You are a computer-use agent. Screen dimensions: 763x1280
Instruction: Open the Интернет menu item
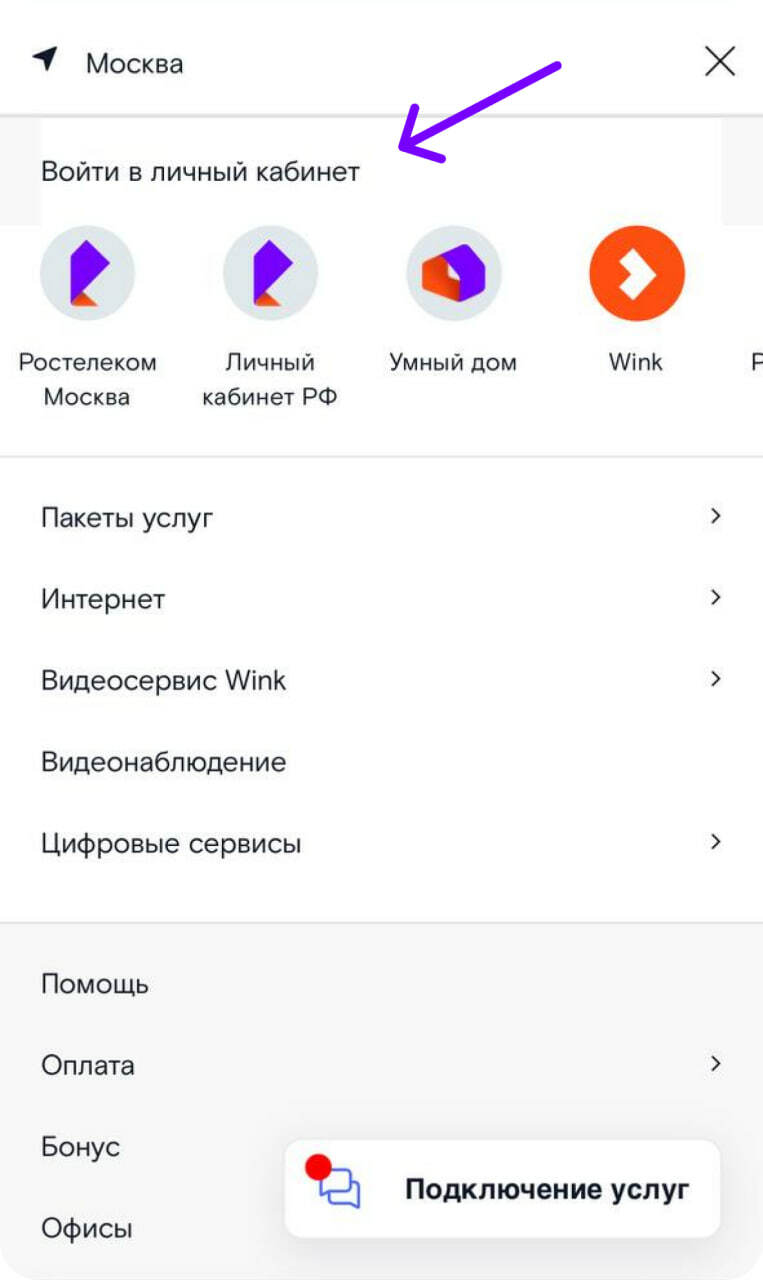381,599
